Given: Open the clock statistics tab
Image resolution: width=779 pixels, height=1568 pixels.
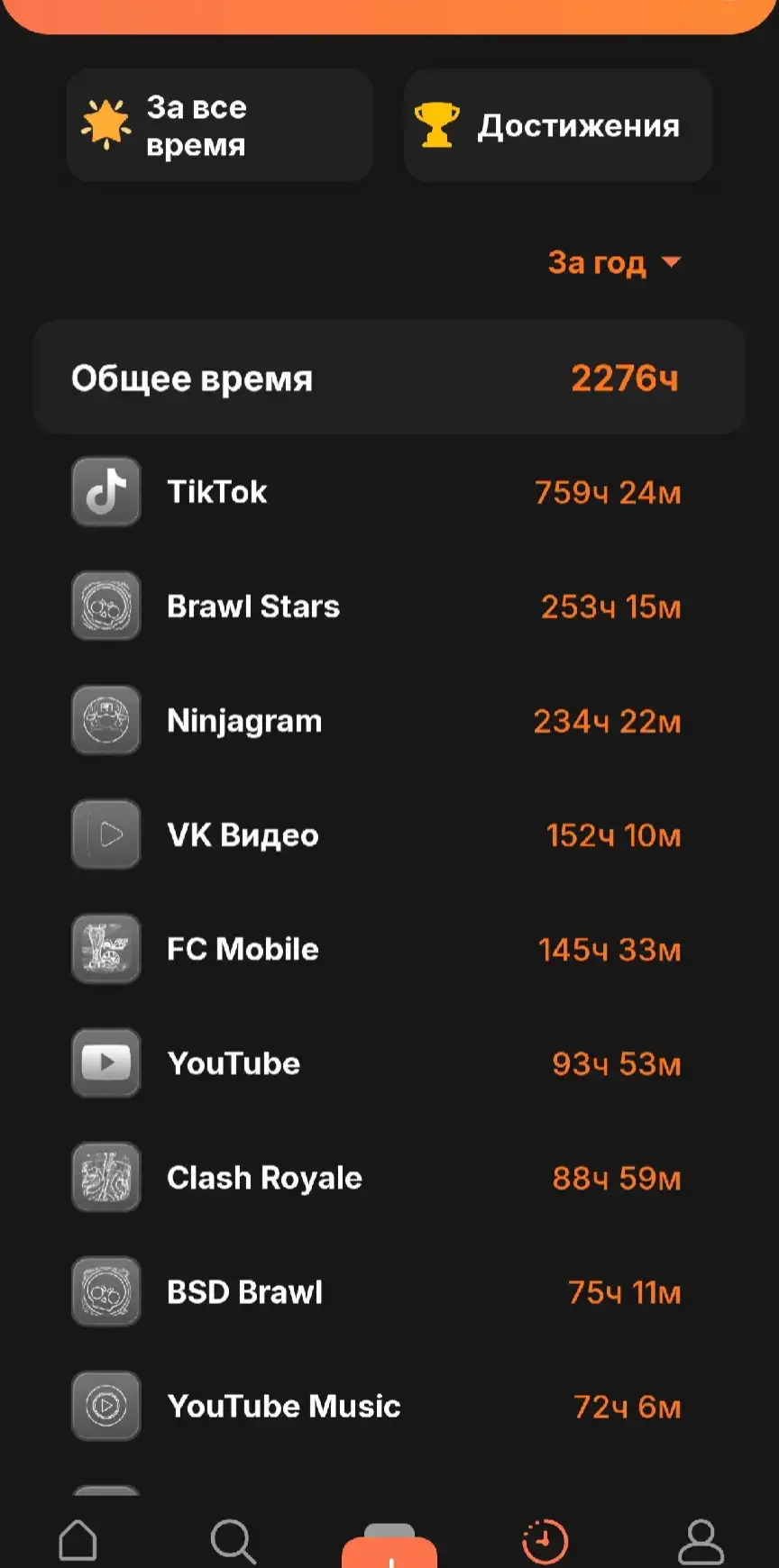Looking at the screenshot, I should click(x=545, y=1542).
